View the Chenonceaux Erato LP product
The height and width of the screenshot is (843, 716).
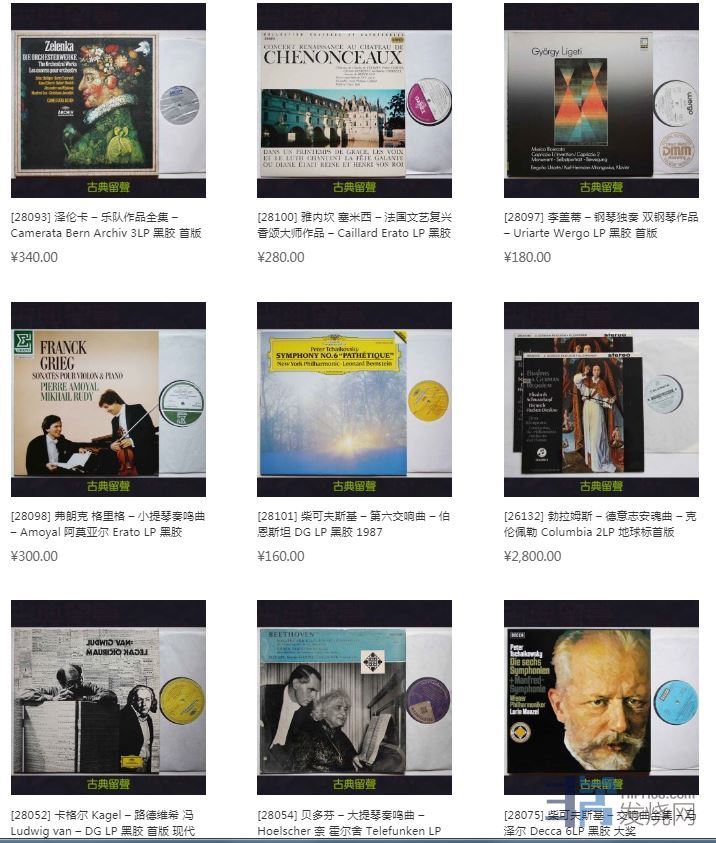tap(354, 100)
